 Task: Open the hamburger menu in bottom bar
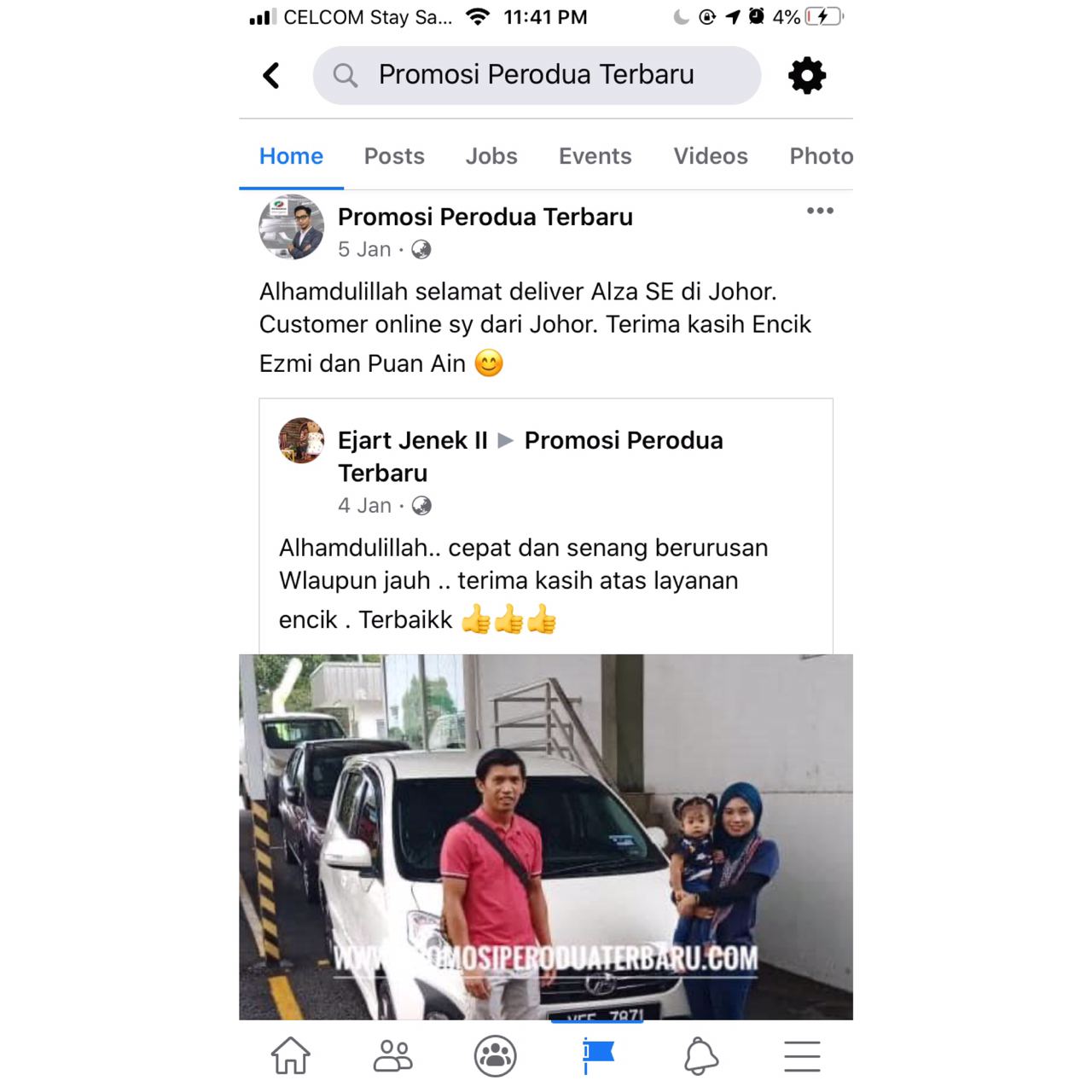[x=802, y=1055]
